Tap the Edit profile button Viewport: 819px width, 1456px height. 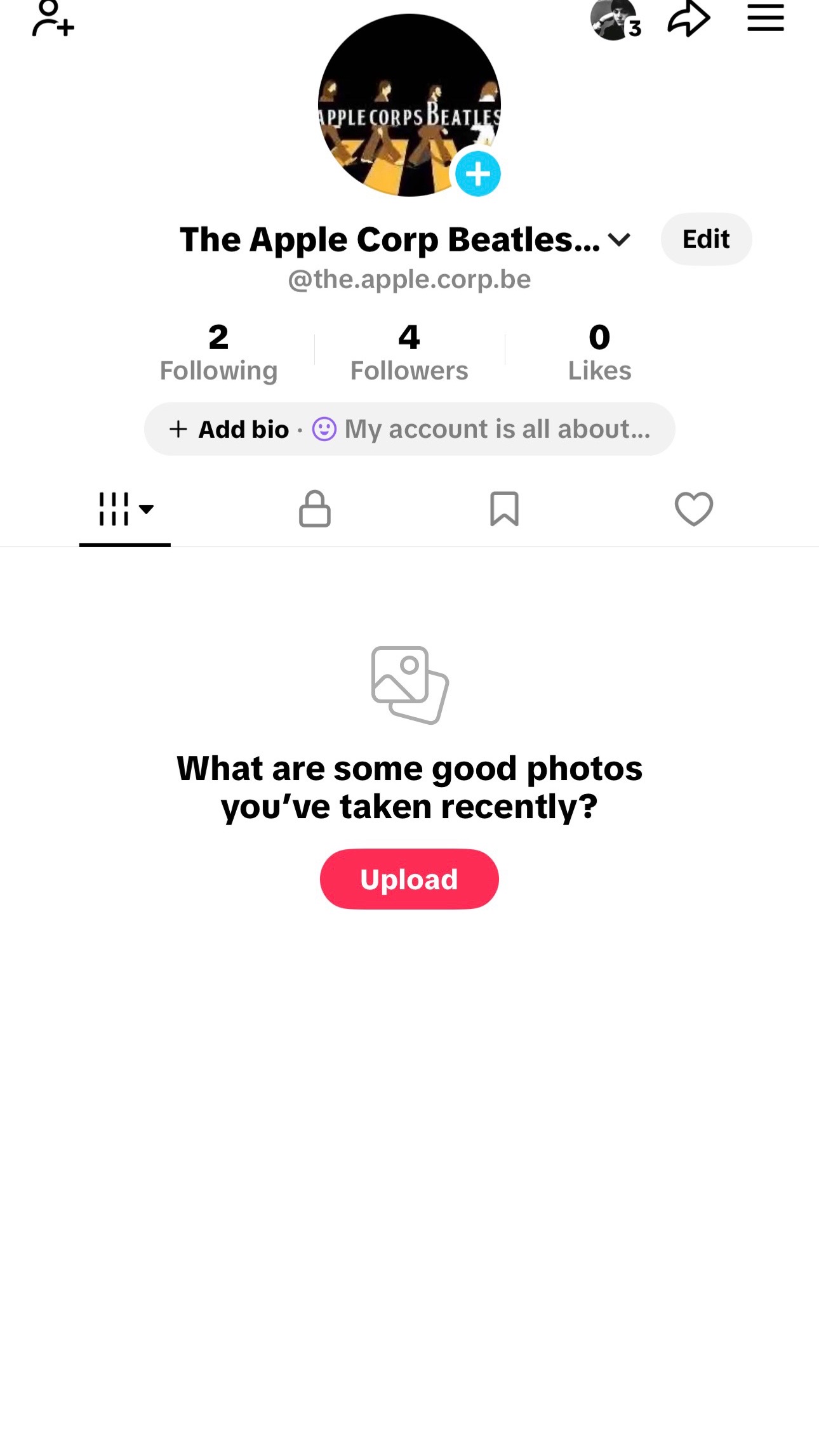coord(706,239)
